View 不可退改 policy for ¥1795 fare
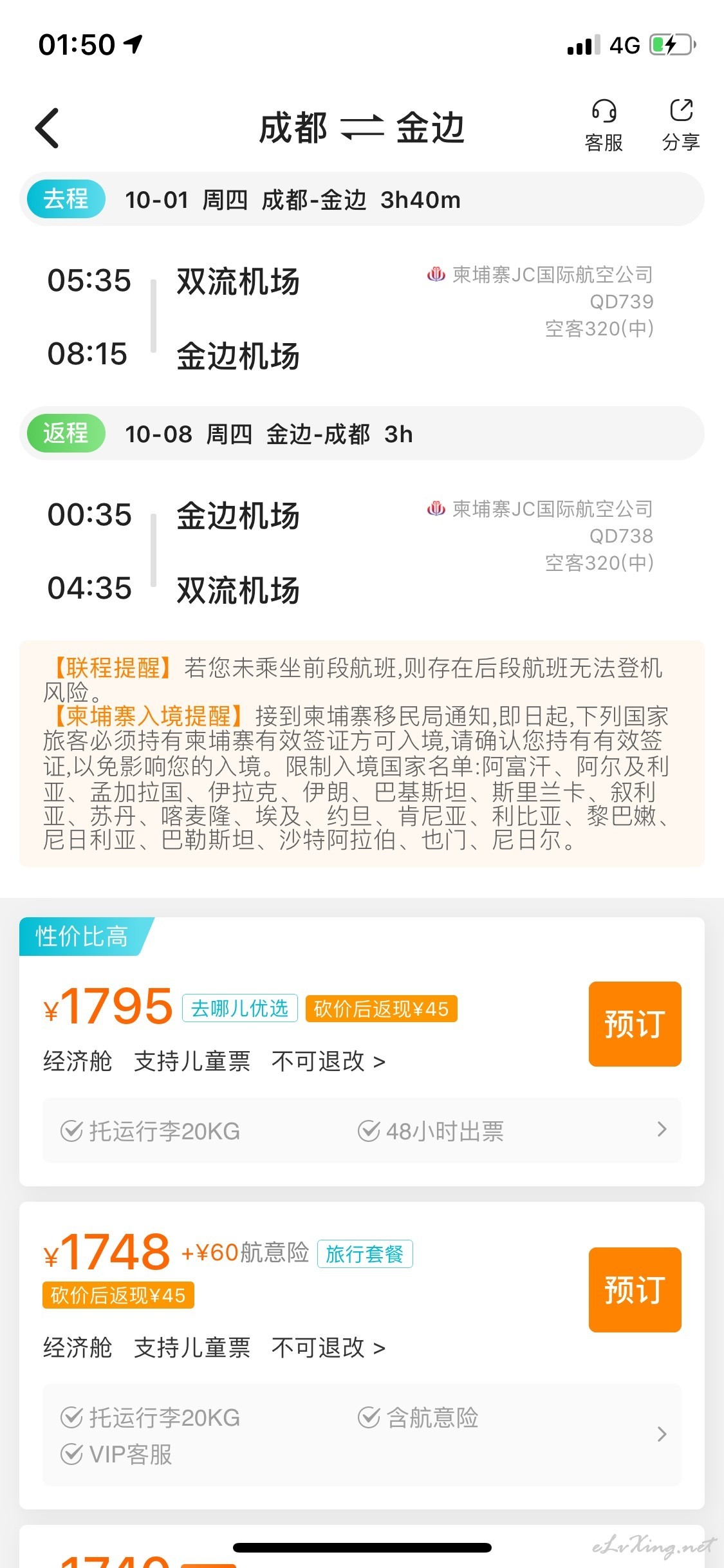Image resolution: width=724 pixels, height=1568 pixels. pyautogui.click(x=328, y=1061)
